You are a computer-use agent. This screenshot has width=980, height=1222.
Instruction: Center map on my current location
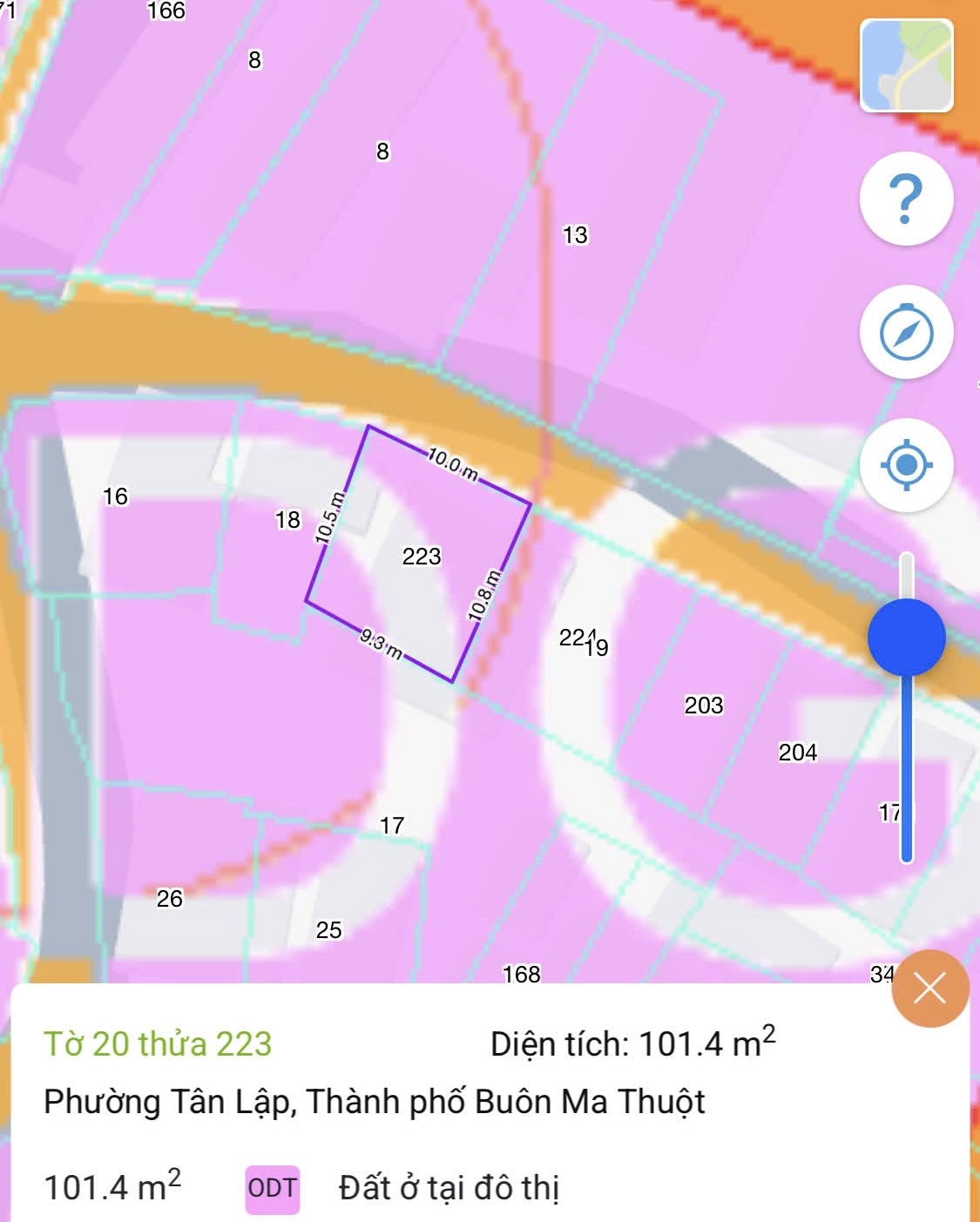pos(906,464)
